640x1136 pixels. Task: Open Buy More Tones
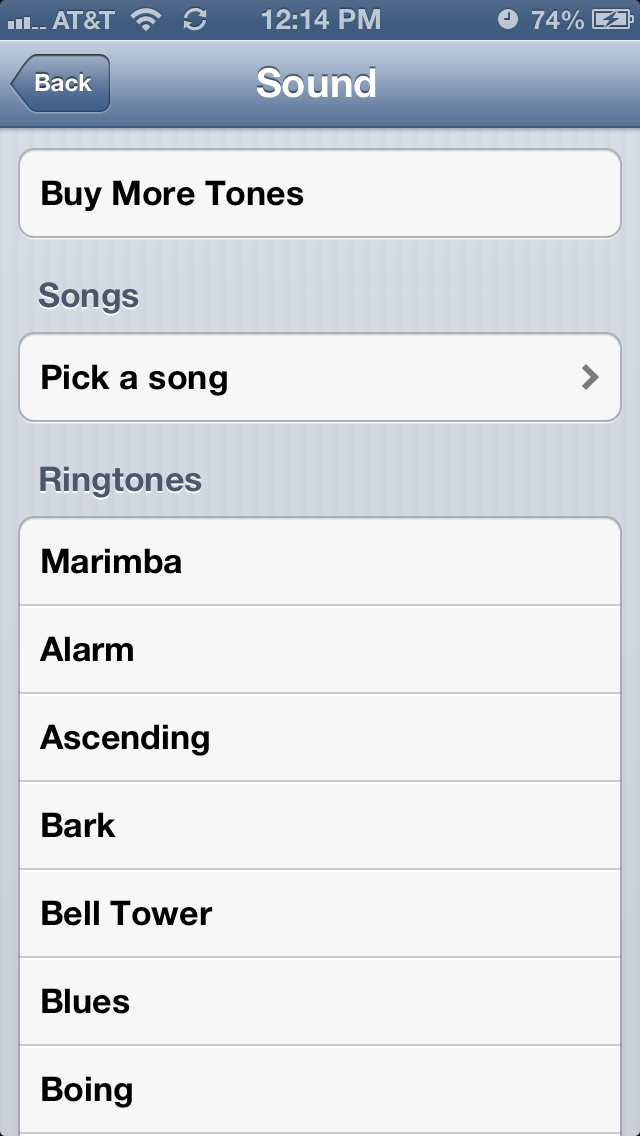[x=320, y=193]
